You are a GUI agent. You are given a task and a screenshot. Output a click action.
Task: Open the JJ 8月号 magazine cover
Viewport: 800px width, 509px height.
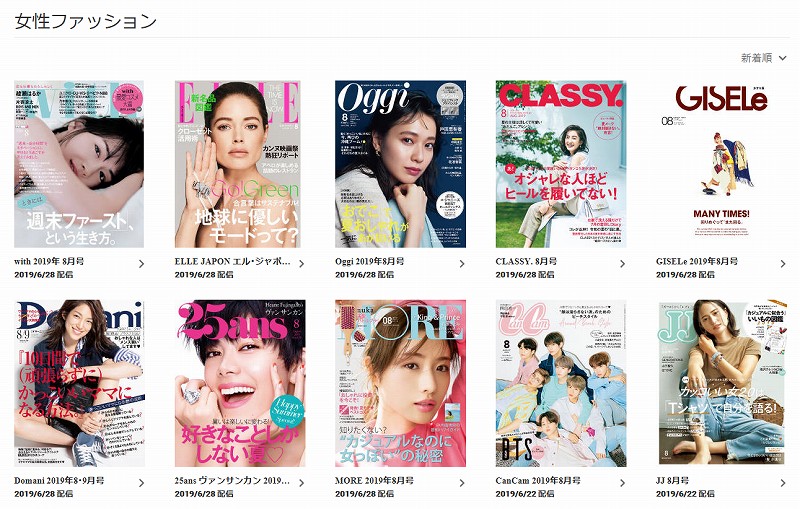pos(720,383)
